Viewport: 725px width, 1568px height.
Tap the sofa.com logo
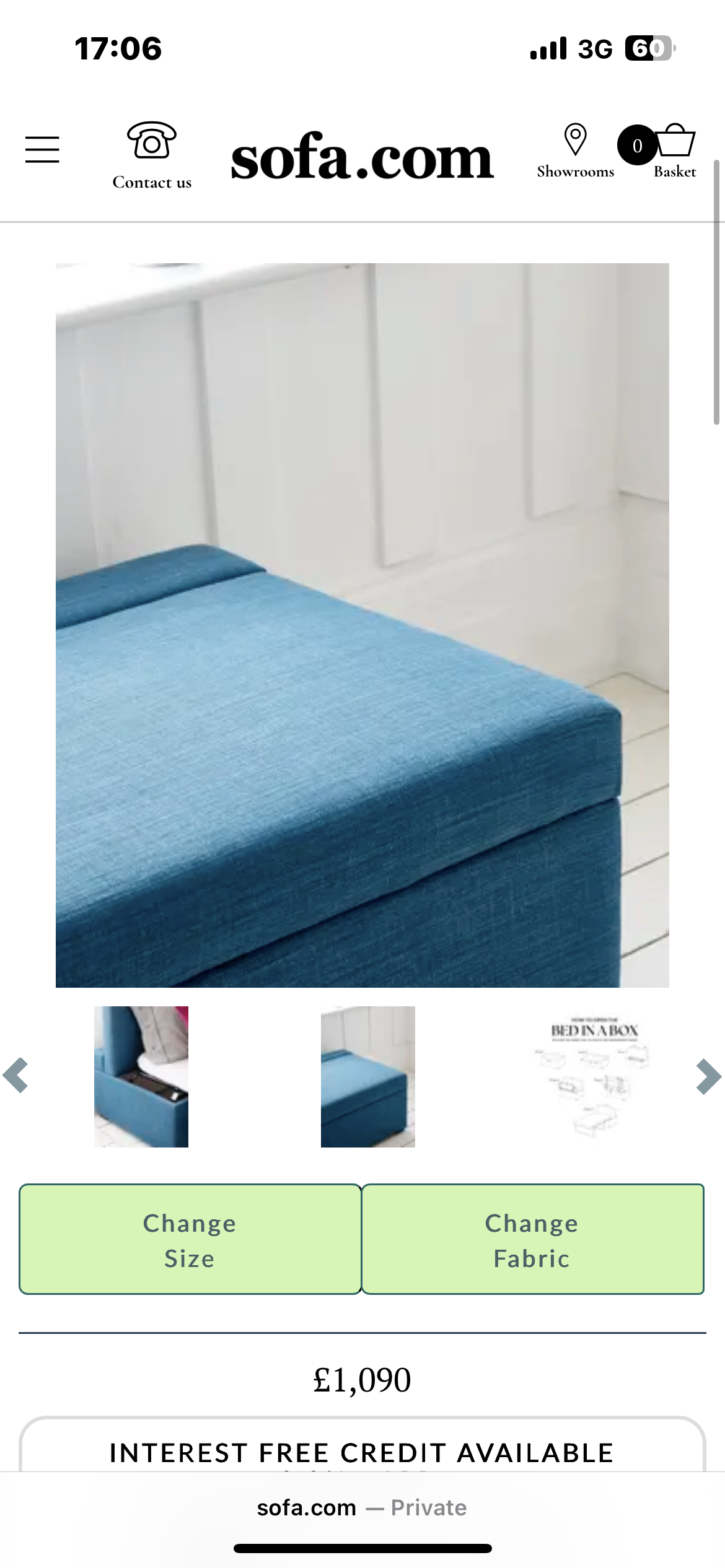coord(361,158)
